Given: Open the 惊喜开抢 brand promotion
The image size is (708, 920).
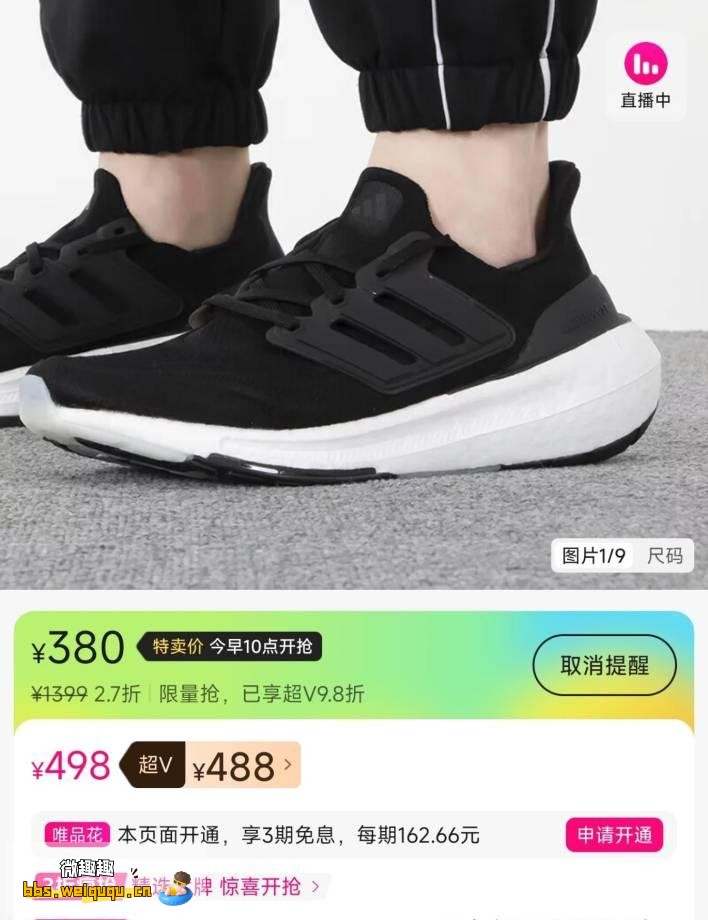Looking at the screenshot, I should (268, 886).
